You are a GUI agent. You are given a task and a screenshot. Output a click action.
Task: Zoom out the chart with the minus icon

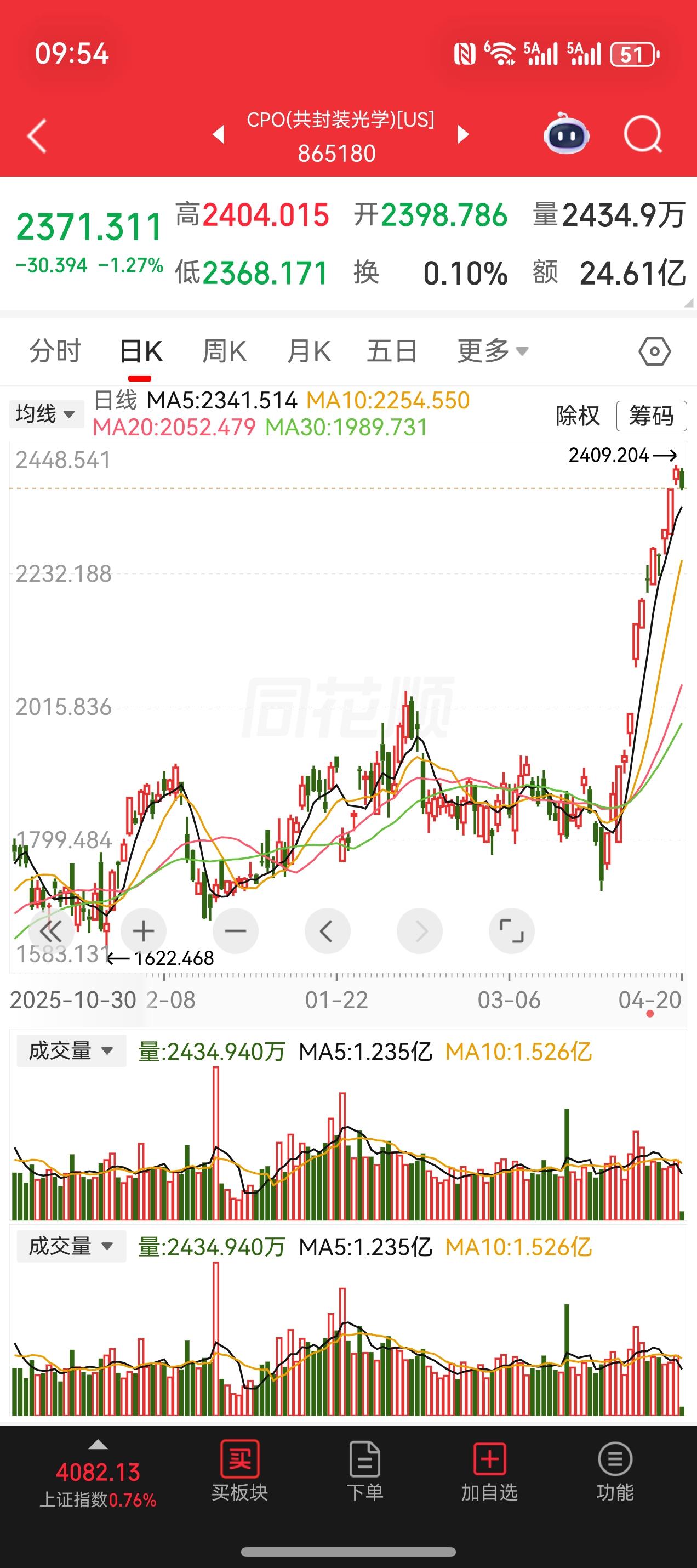(x=236, y=930)
